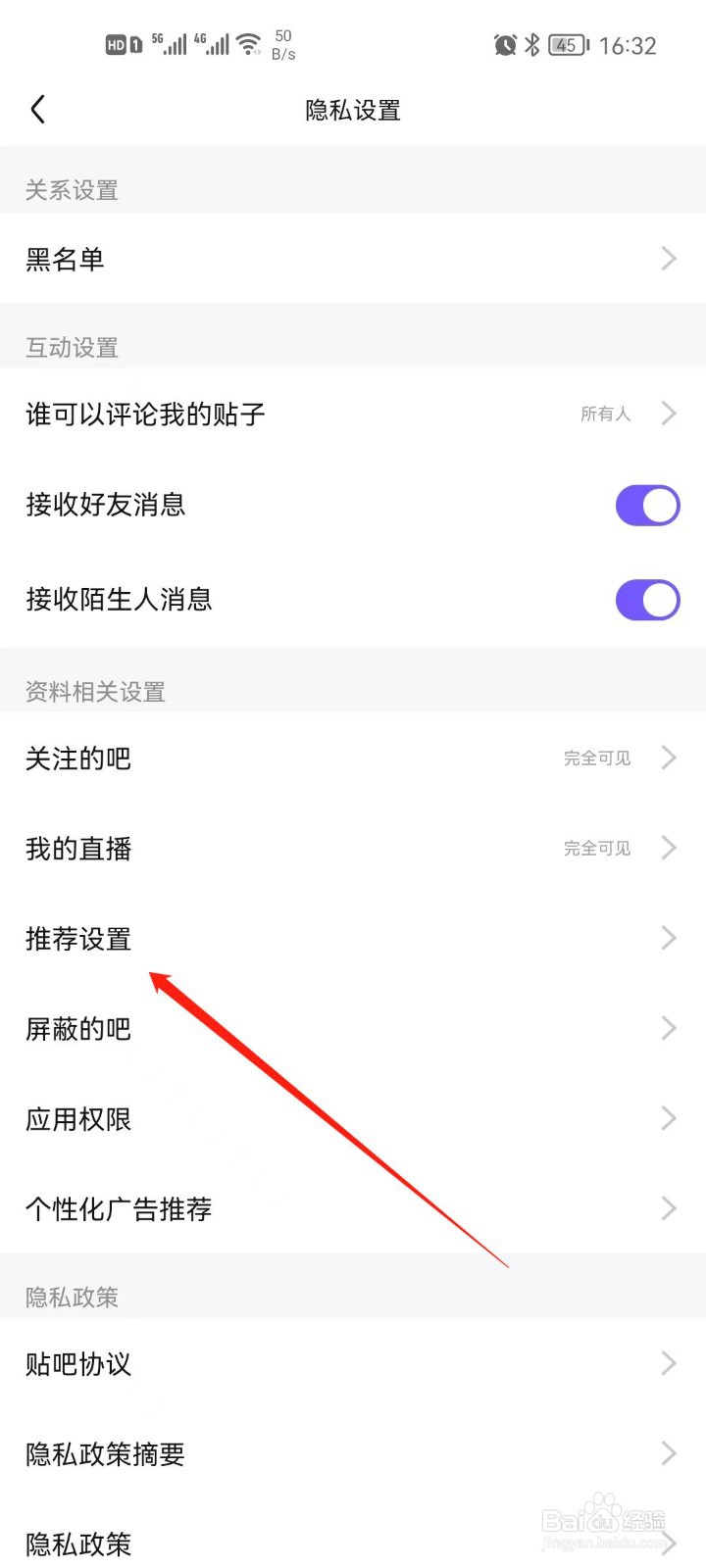
Task: Toggle receiving friend messages off then on
Action: [x=646, y=506]
